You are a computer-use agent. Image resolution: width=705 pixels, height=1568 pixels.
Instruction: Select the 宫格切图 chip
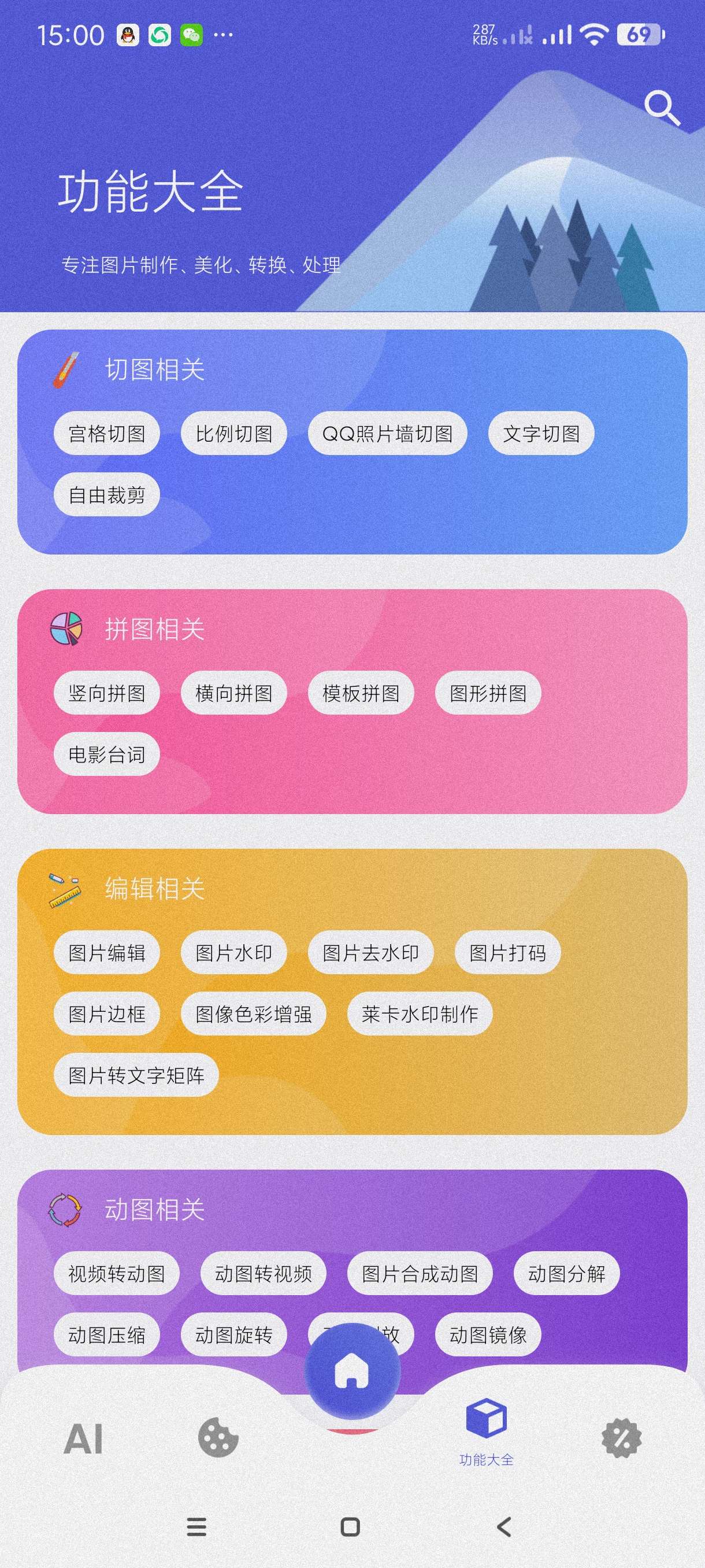pyautogui.click(x=107, y=434)
